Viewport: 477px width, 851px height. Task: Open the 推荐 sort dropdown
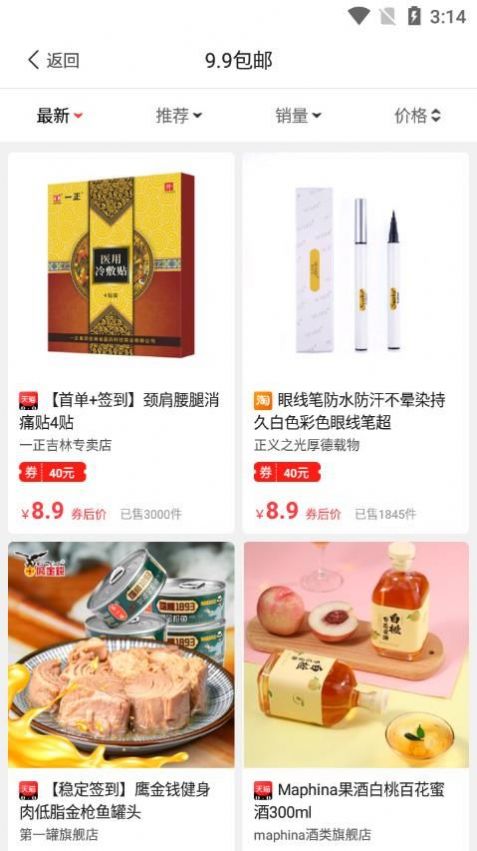click(179, 116)
